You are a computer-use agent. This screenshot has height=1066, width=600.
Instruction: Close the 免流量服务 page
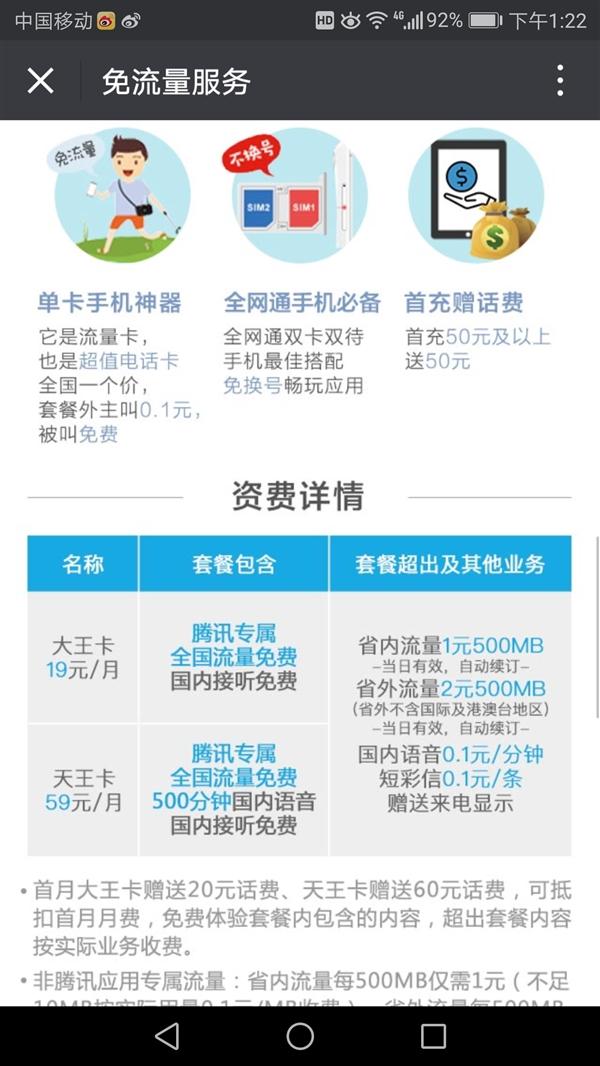[x=40, y=81]
